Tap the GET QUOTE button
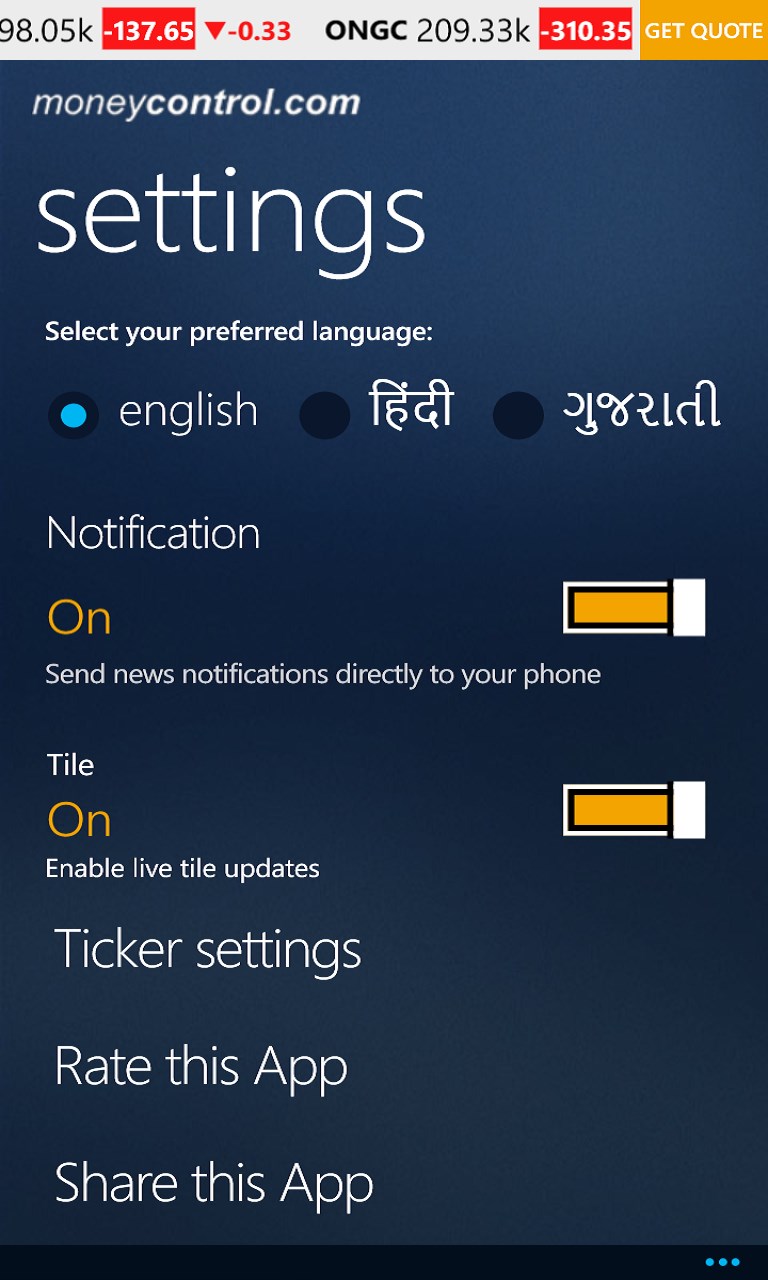Viewport: 768px width, 1280px height. pyautogui.click(x=703, y=30)
